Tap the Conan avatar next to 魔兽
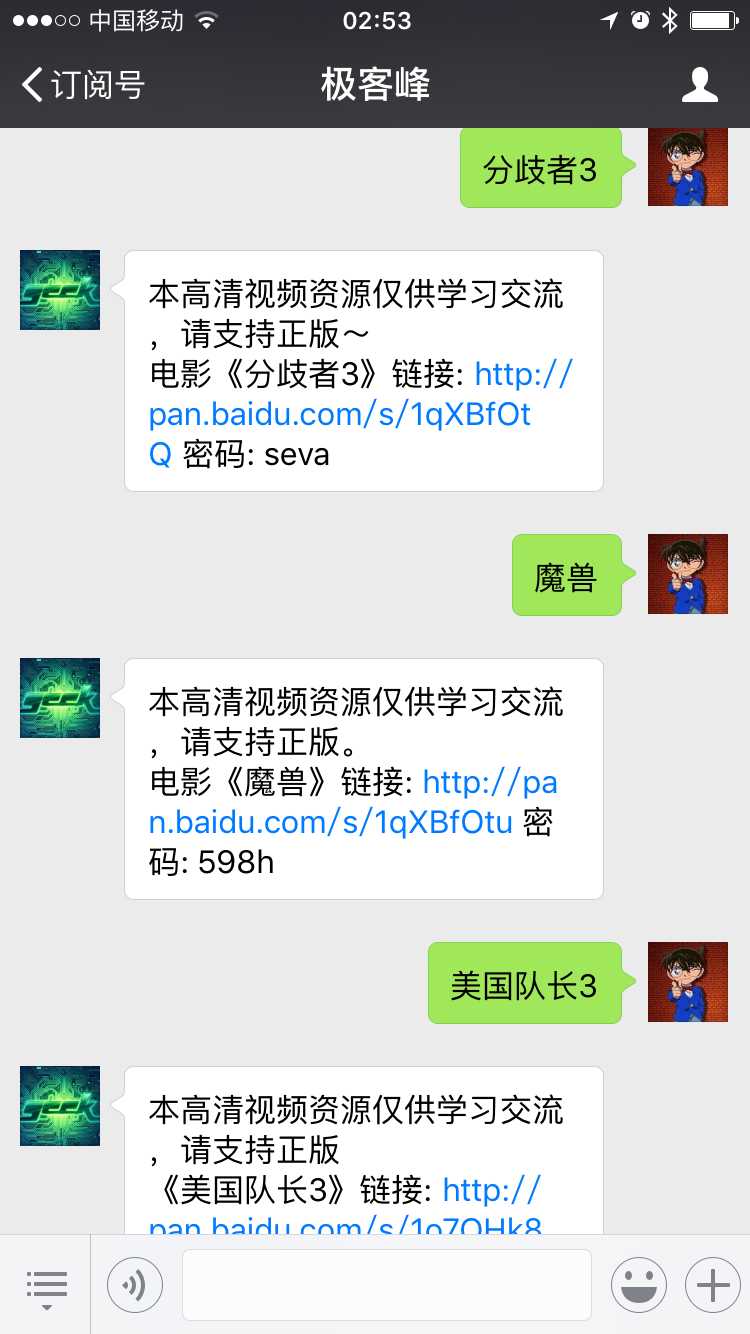750x1334 pixels. point(687,574)
